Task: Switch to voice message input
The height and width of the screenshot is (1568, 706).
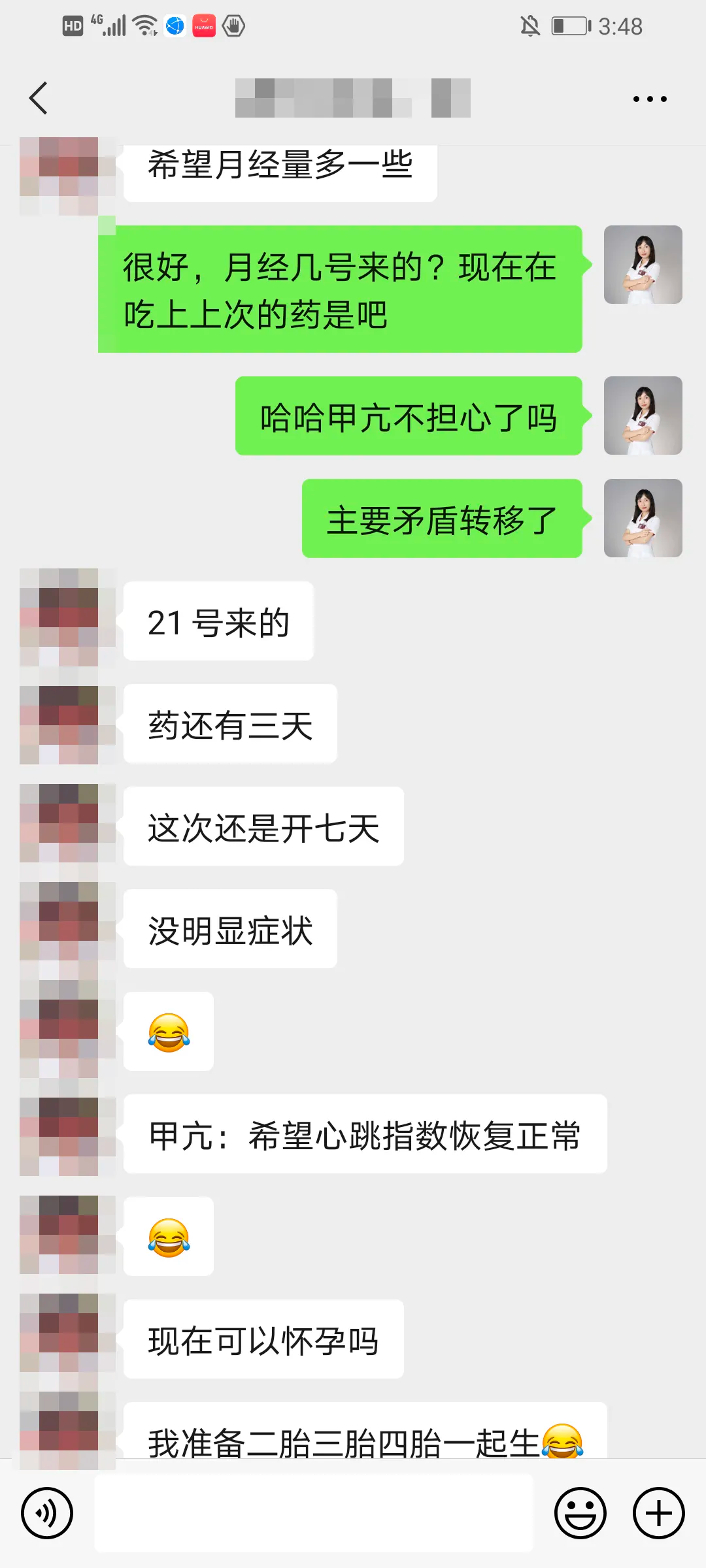Action: 47,1512
